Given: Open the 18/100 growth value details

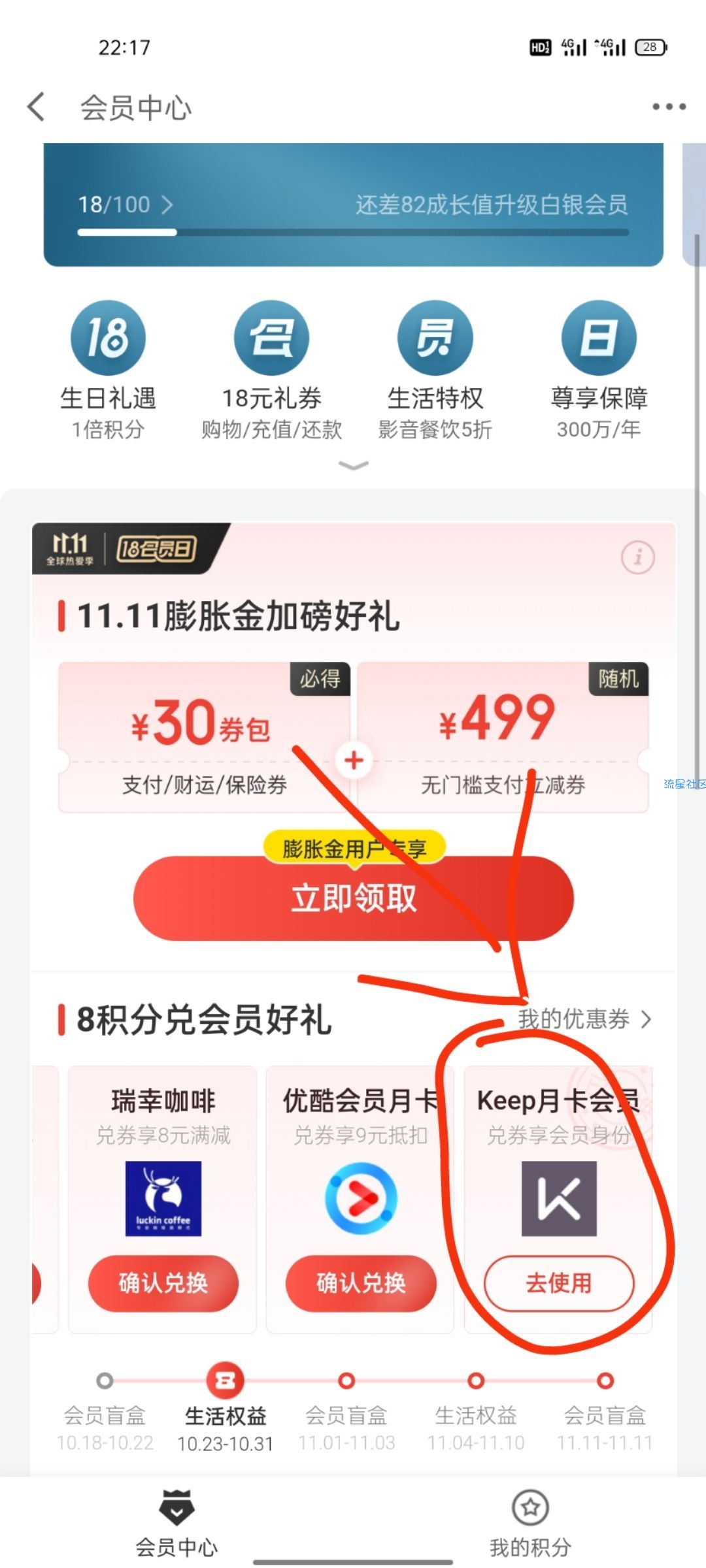Looking at the screenshot, I should coord(126,205).
